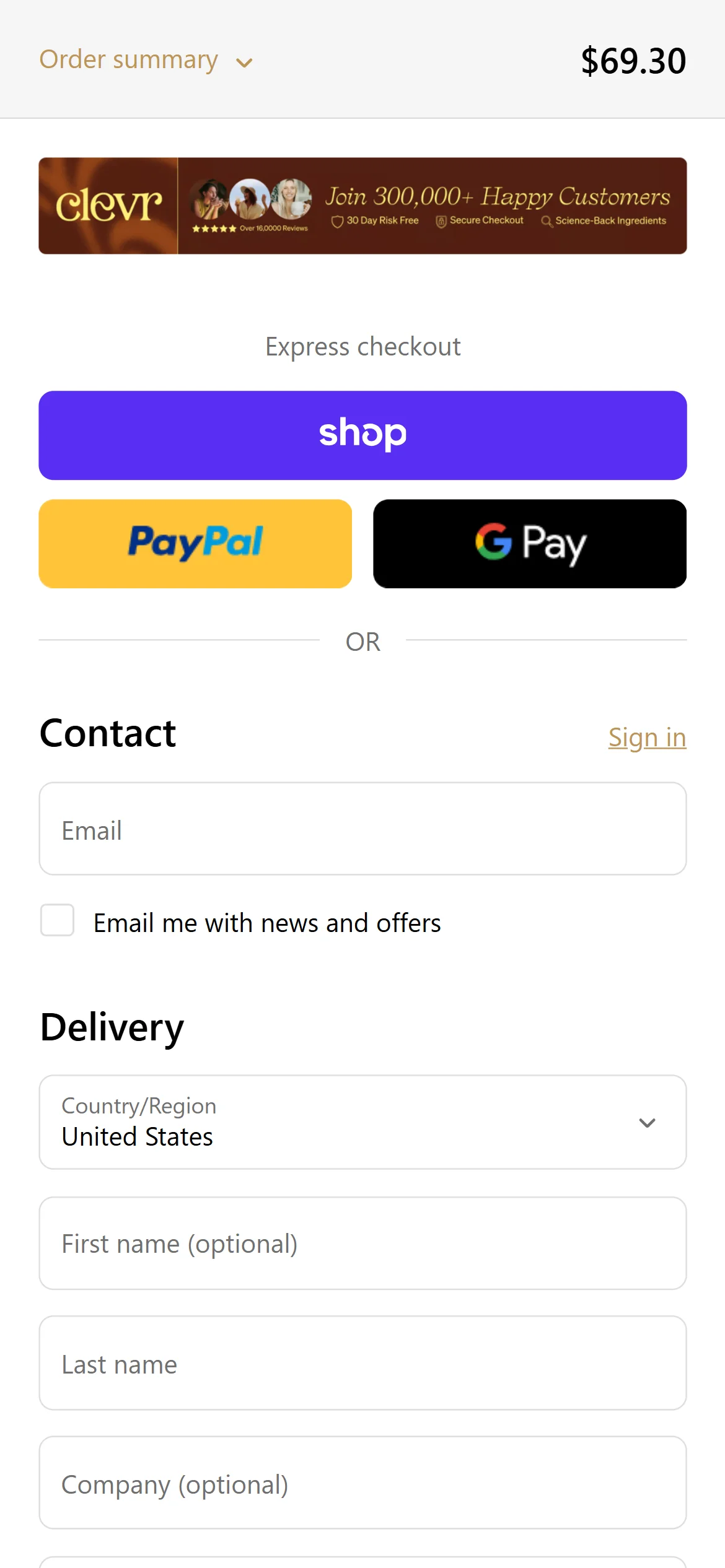Check out with Google Pay
Image resolution: width=725 pixels, height=1568 pixels.
[x=529, y=543]
